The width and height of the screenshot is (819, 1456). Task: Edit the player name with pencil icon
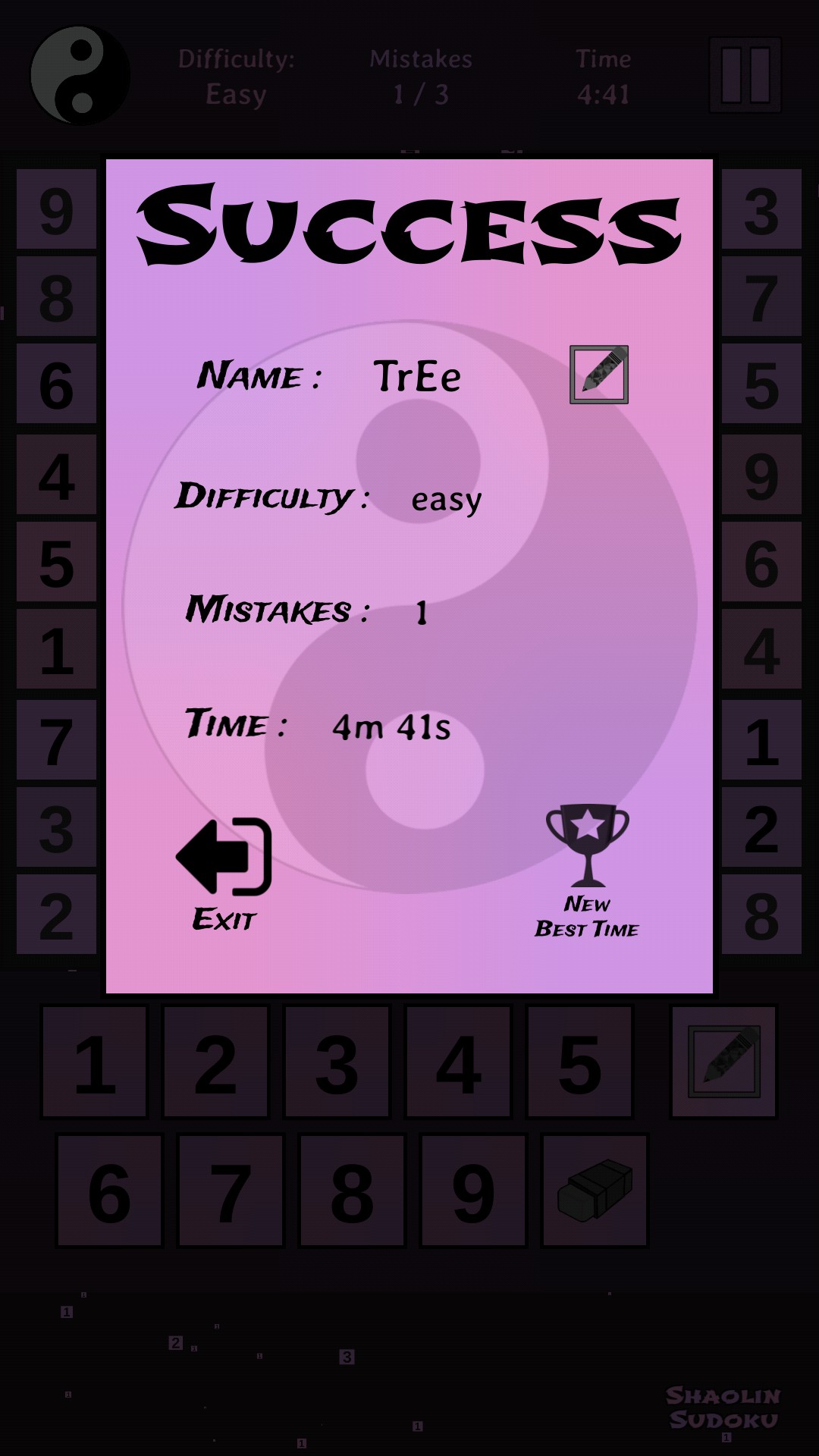(598, 375)
